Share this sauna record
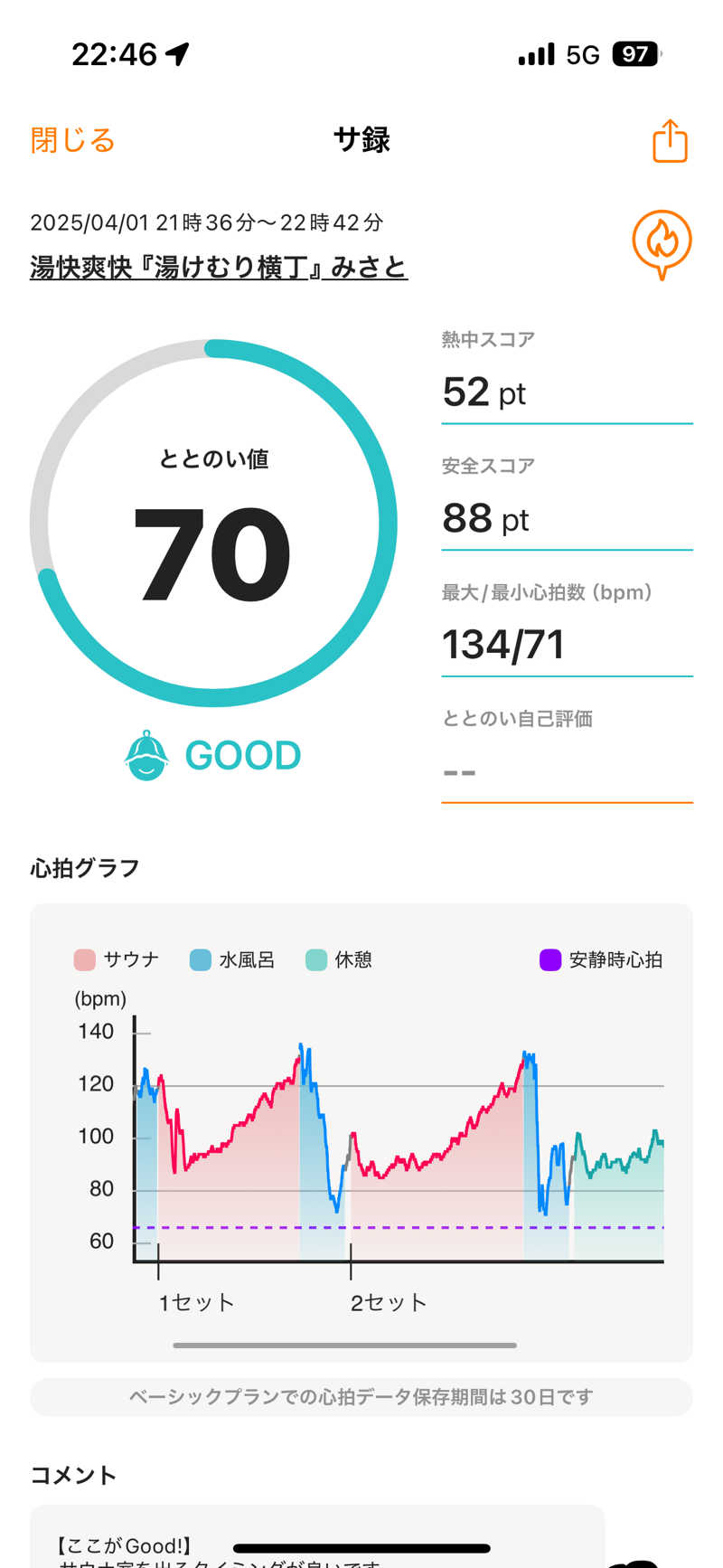Screen dimensions: 723x1568 670,141
